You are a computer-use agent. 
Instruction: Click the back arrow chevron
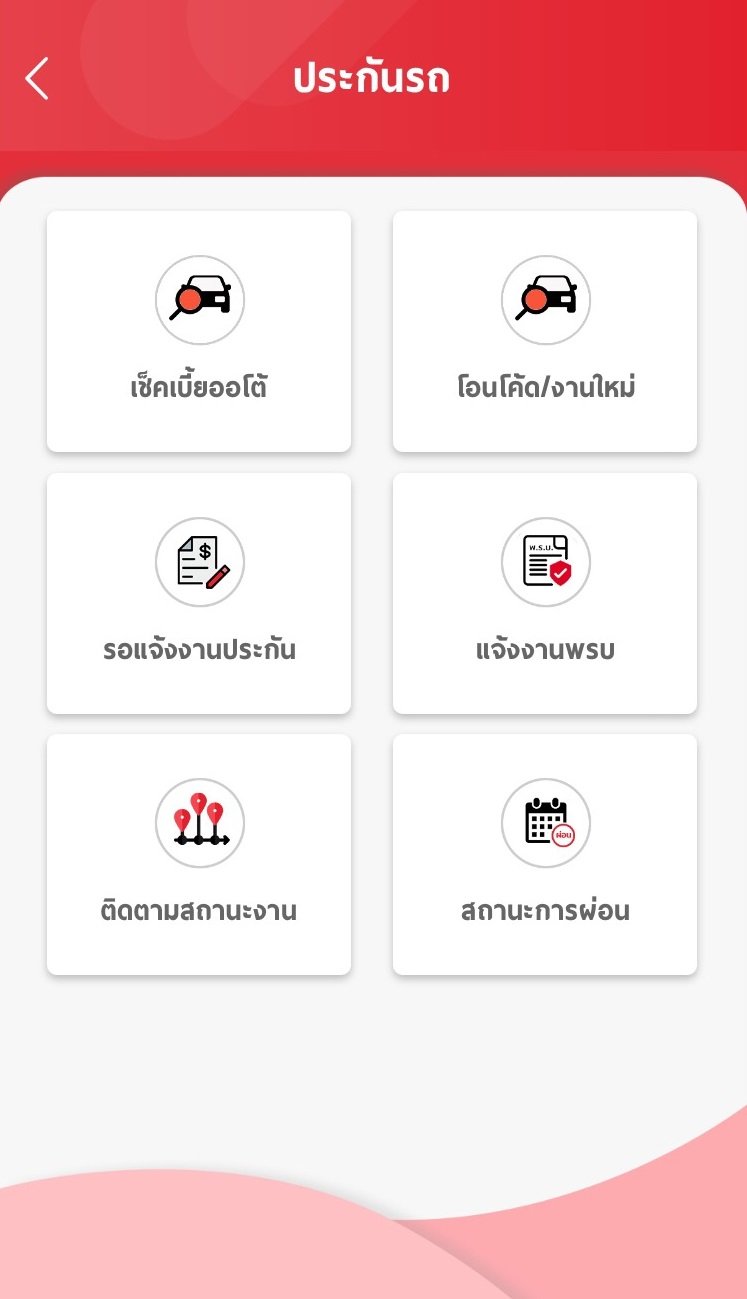click(37, 77)
